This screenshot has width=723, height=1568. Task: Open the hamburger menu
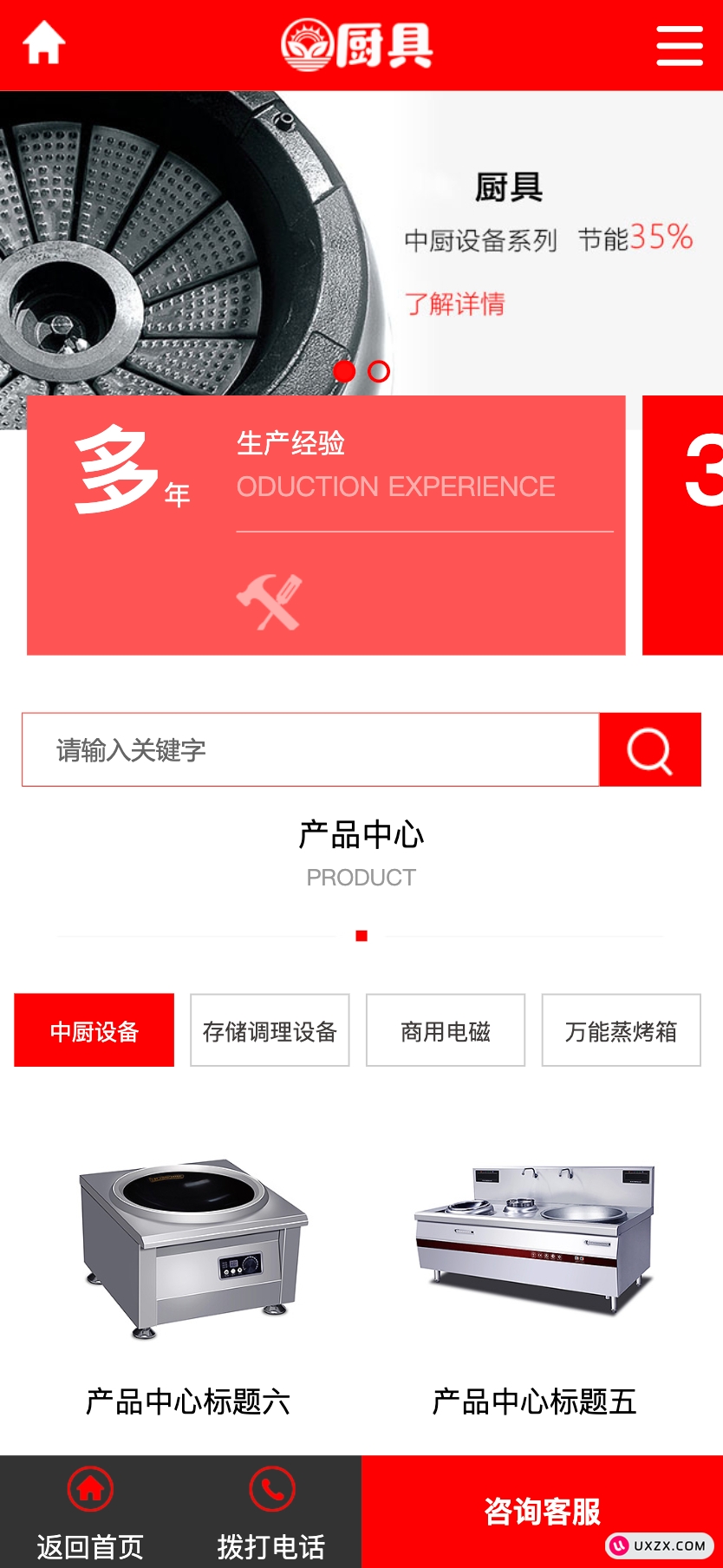679,45
